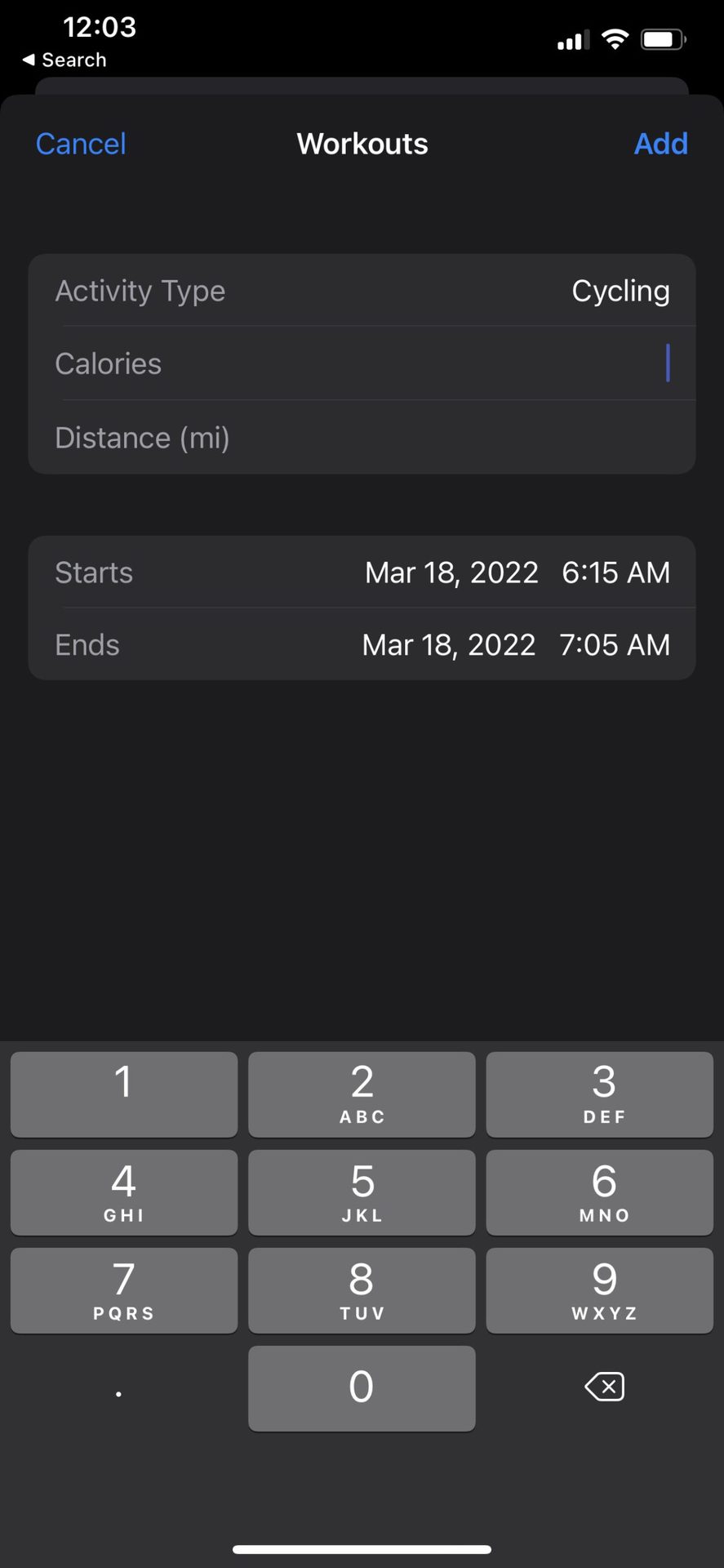Screen dimensions: 724x1568
Task: Cancel adding the workout
Action: coord(81,144)
